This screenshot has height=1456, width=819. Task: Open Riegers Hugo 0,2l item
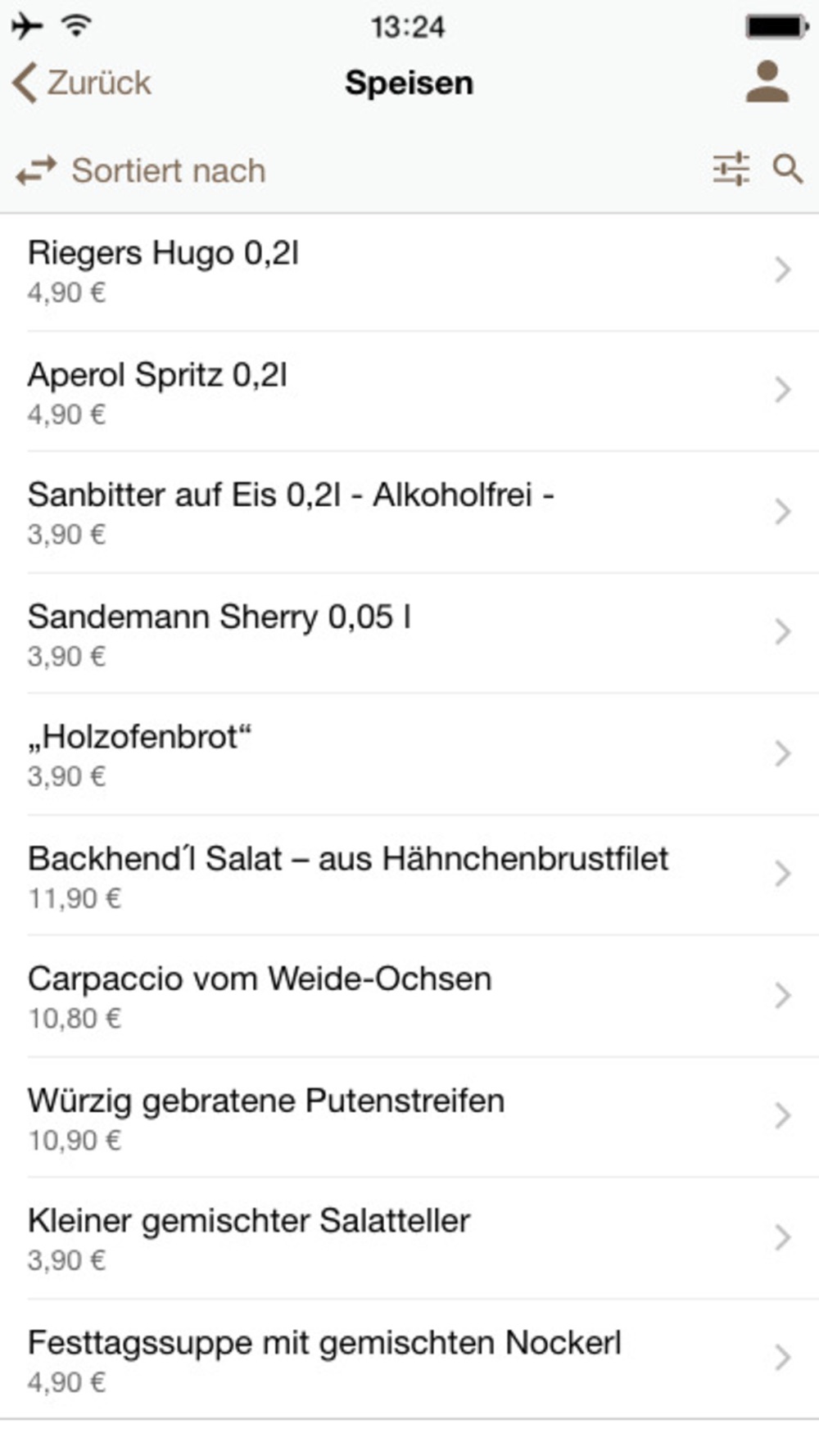[x=409, y=271]
